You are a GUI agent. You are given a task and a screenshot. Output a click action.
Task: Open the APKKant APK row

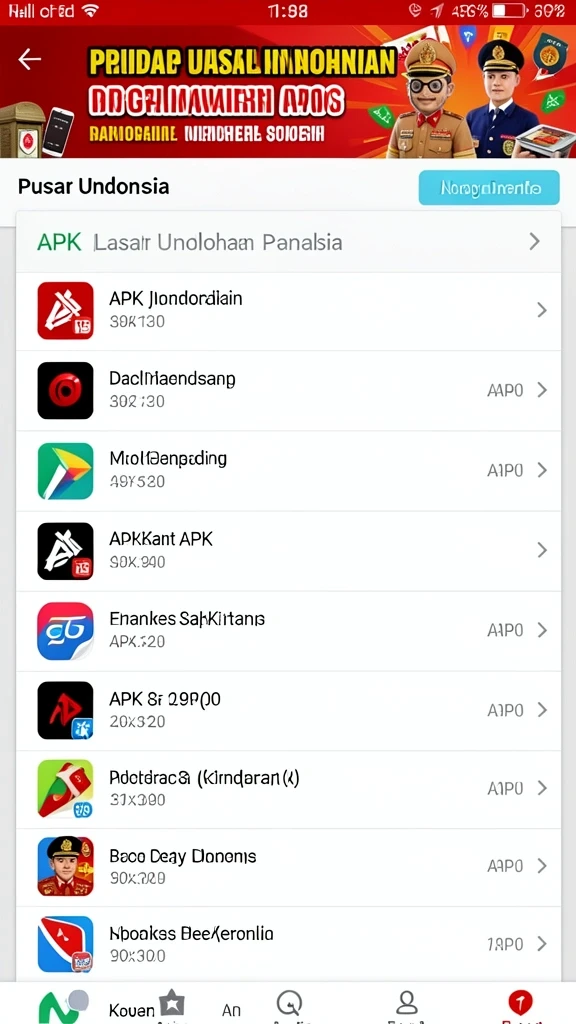click(288, 551)
